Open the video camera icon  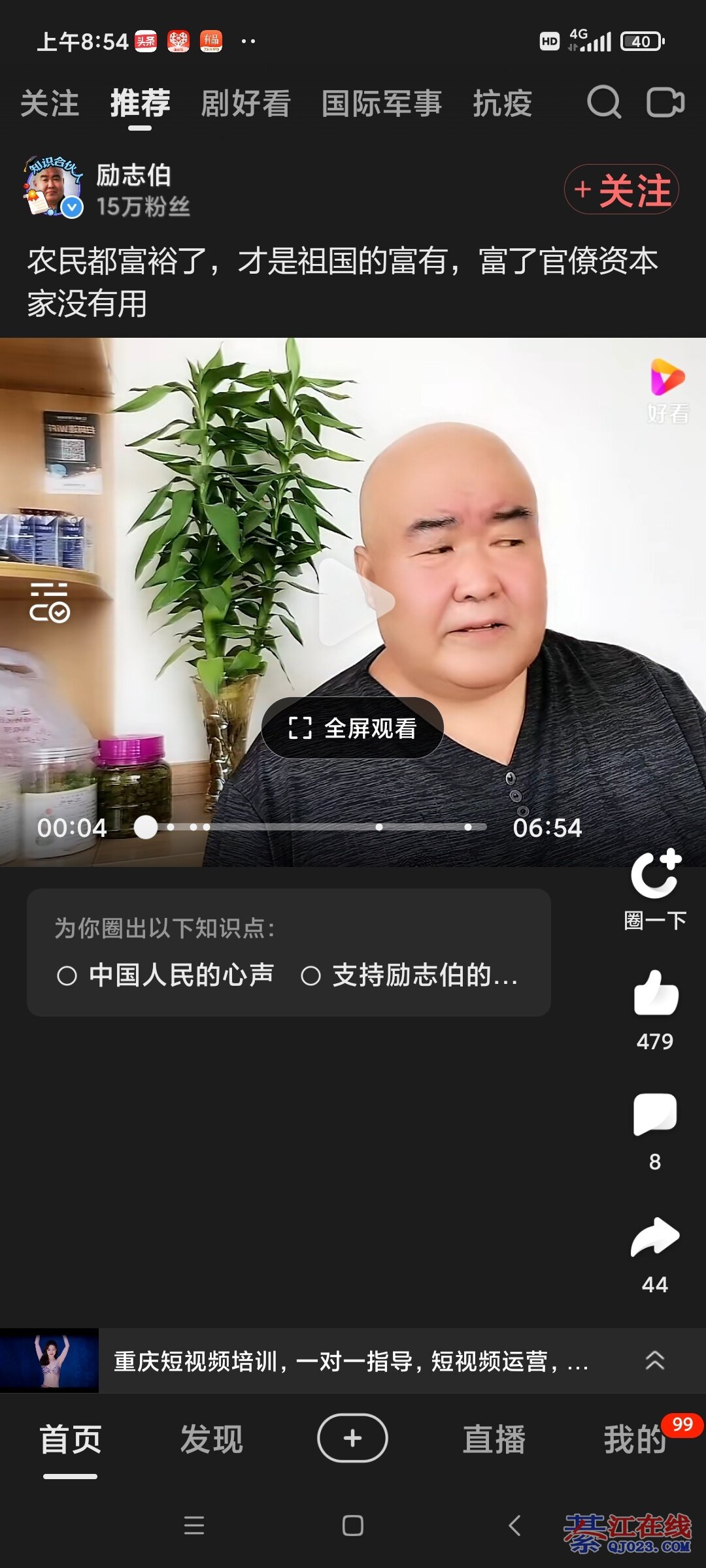(665, 103)
